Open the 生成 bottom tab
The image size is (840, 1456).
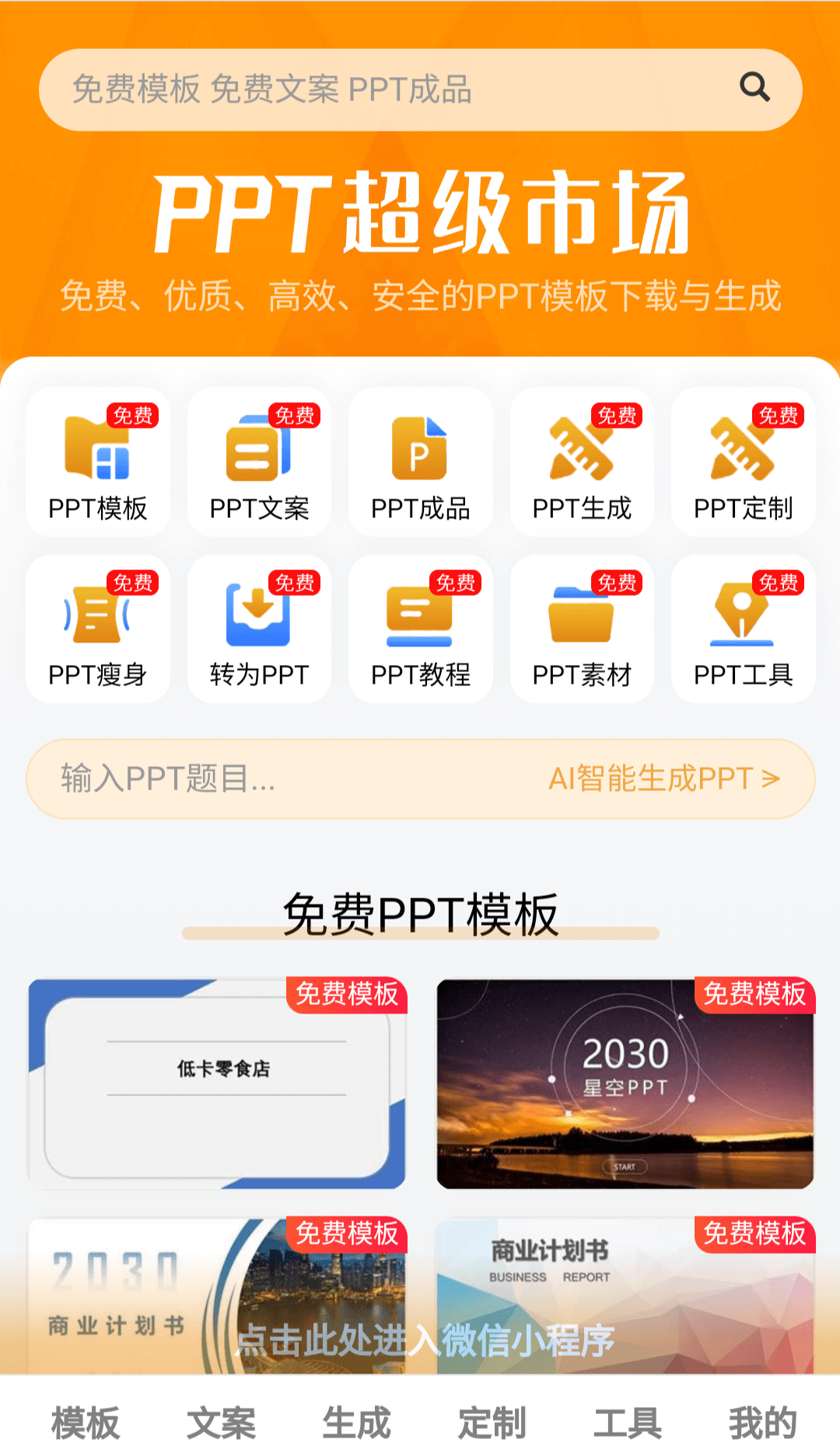pos(356,1423)
